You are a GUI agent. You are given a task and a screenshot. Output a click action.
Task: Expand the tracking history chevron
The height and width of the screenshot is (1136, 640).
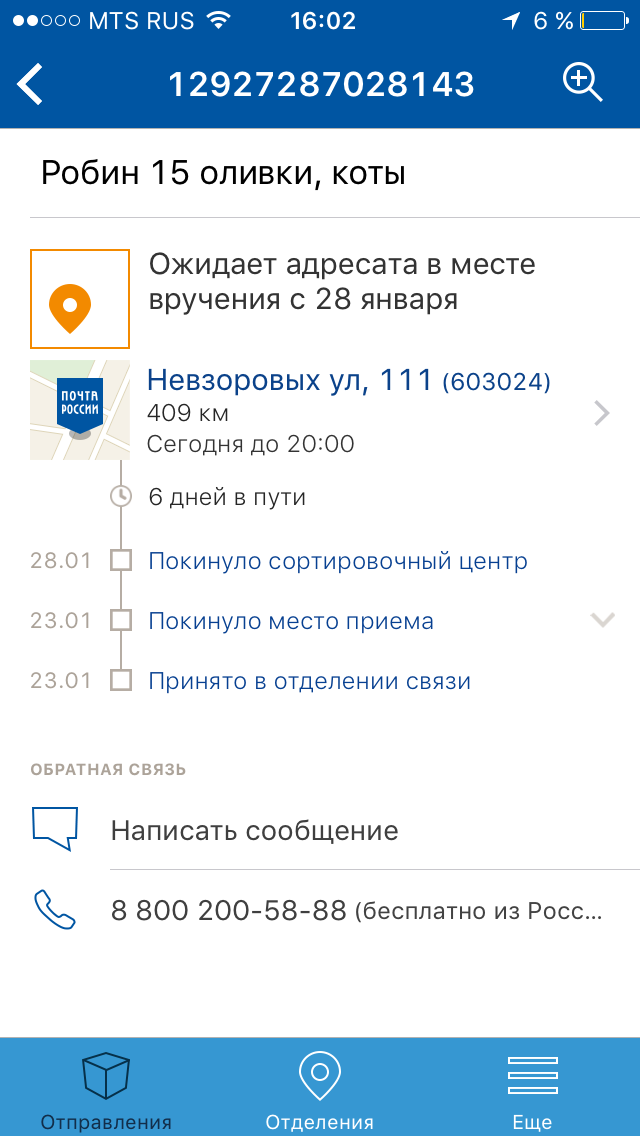[x=601, y=620]
